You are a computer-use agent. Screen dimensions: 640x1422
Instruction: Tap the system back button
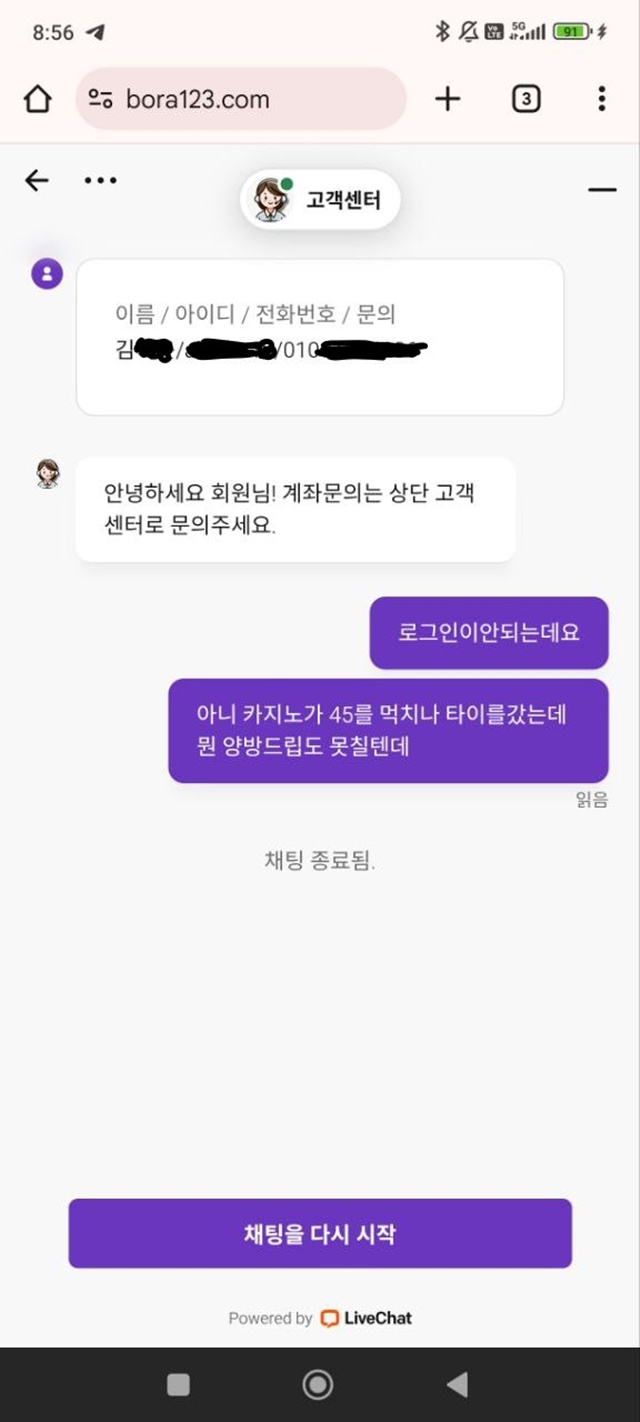457,1384
